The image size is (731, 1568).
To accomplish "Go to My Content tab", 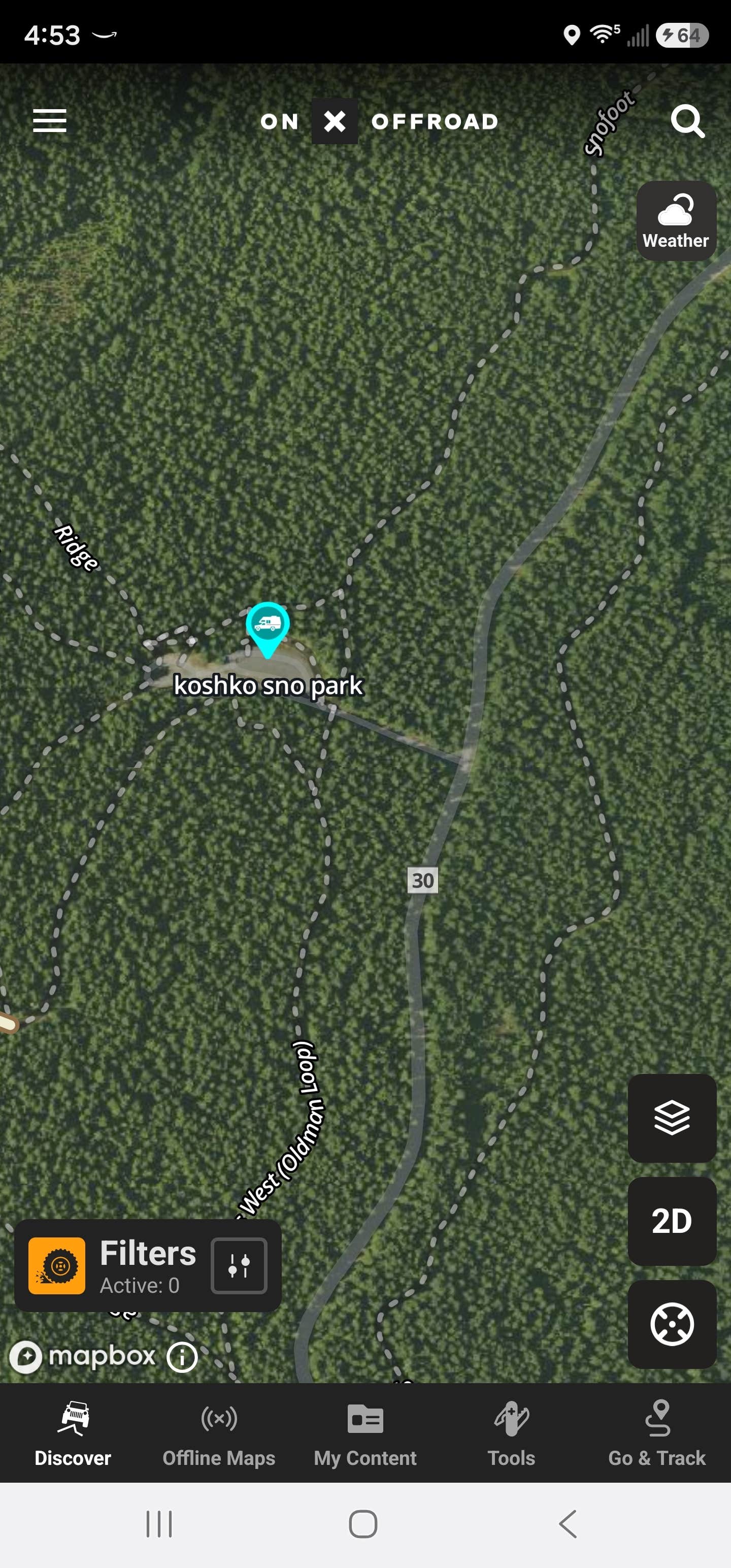I will point(365,1432).
